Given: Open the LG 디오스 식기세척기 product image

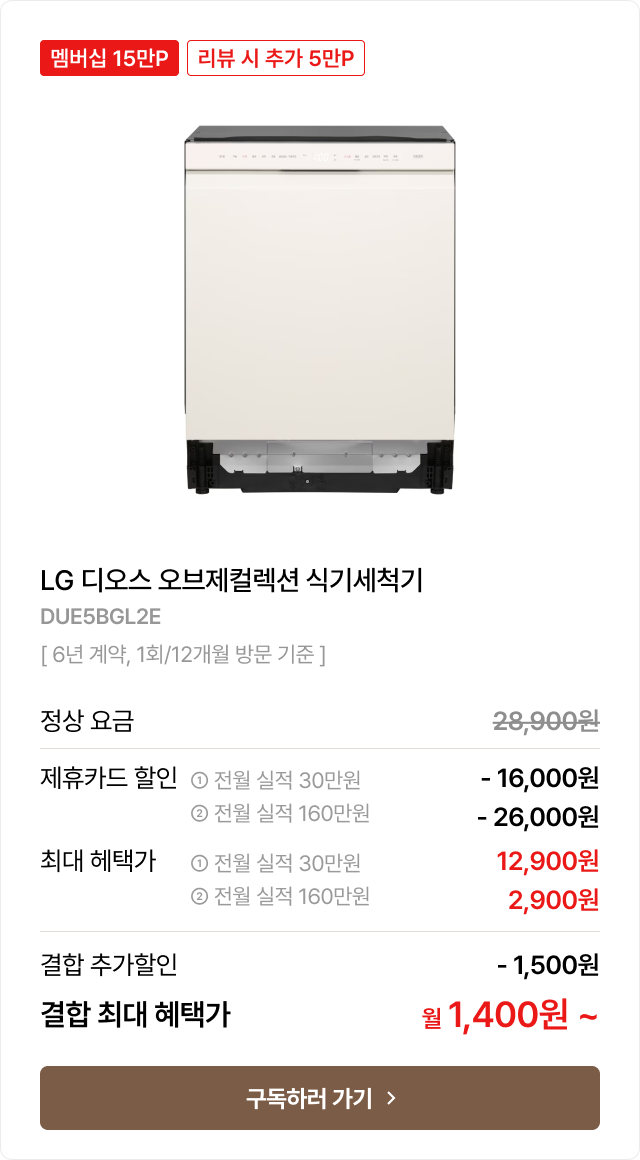Looking at the screenshot, I should (320, 310).
